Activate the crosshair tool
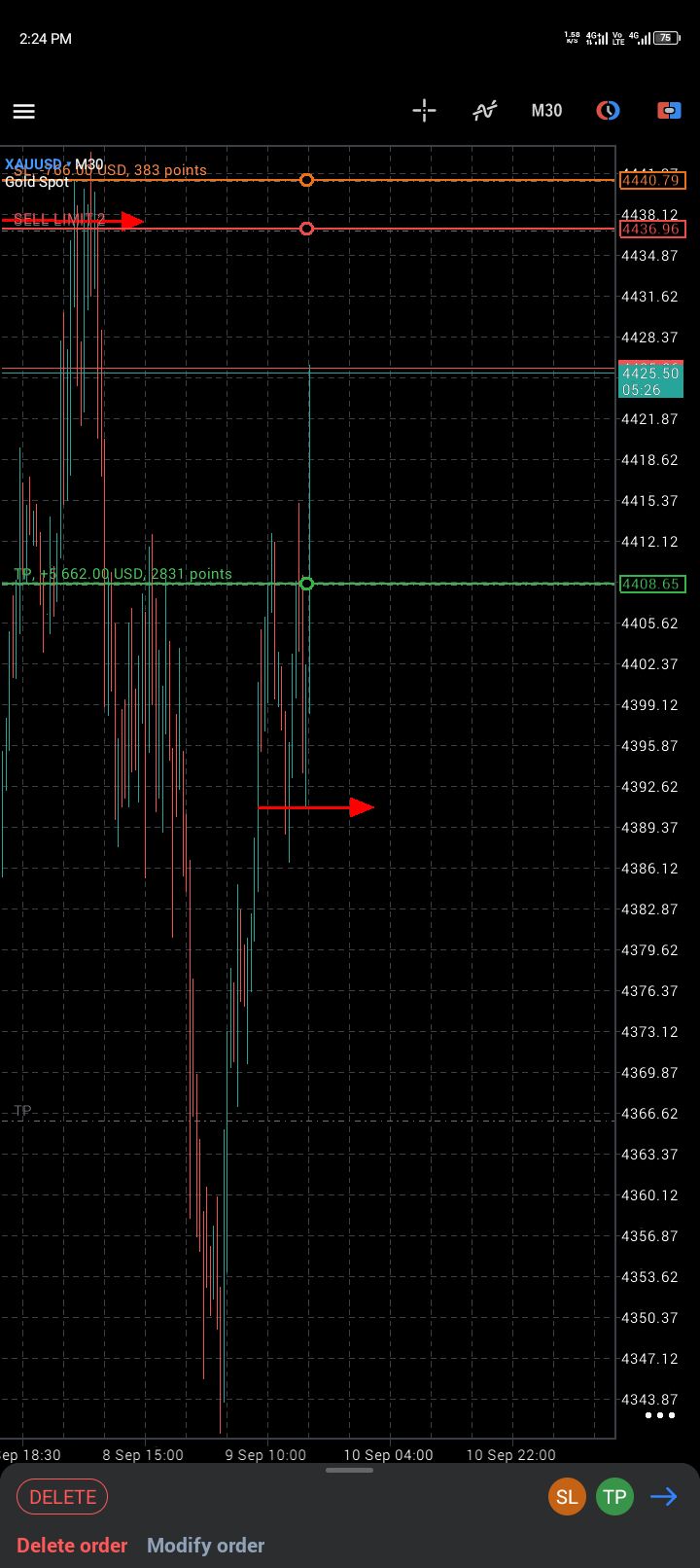Image resolution: width=700 pixels, height=1568 pixels. [x=424, y=110]
